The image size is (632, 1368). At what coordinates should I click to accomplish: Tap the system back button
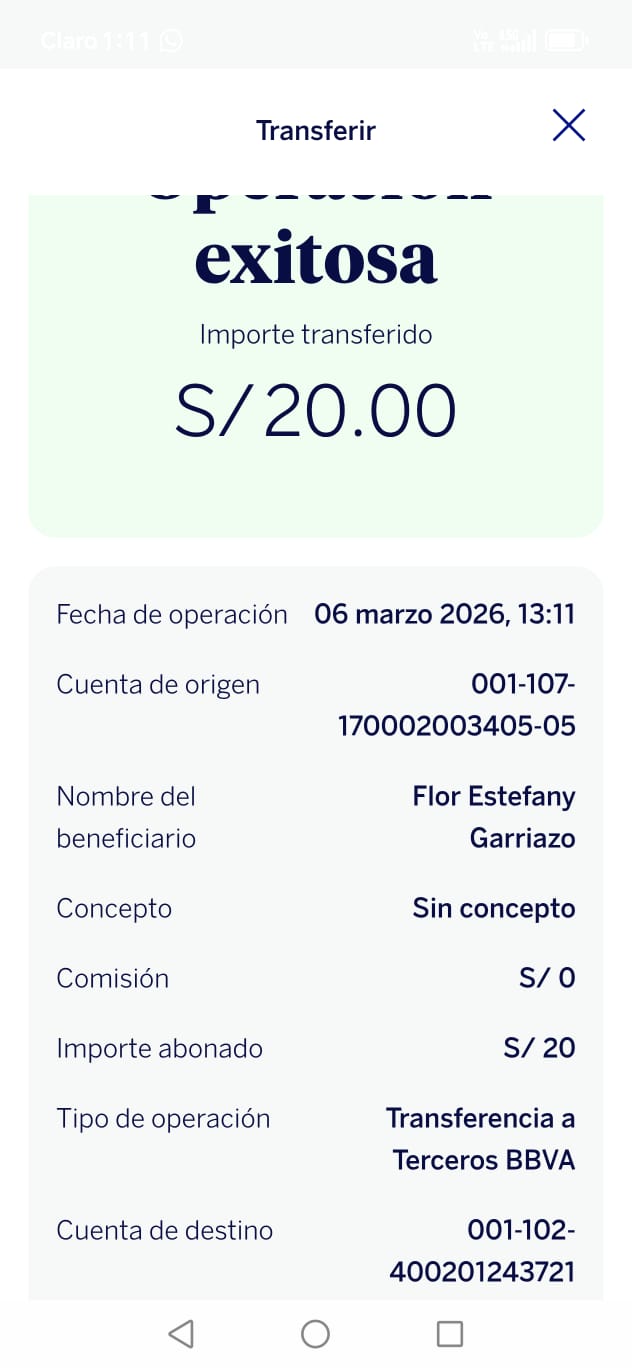pyautogui.click(x=181, y=1333)
